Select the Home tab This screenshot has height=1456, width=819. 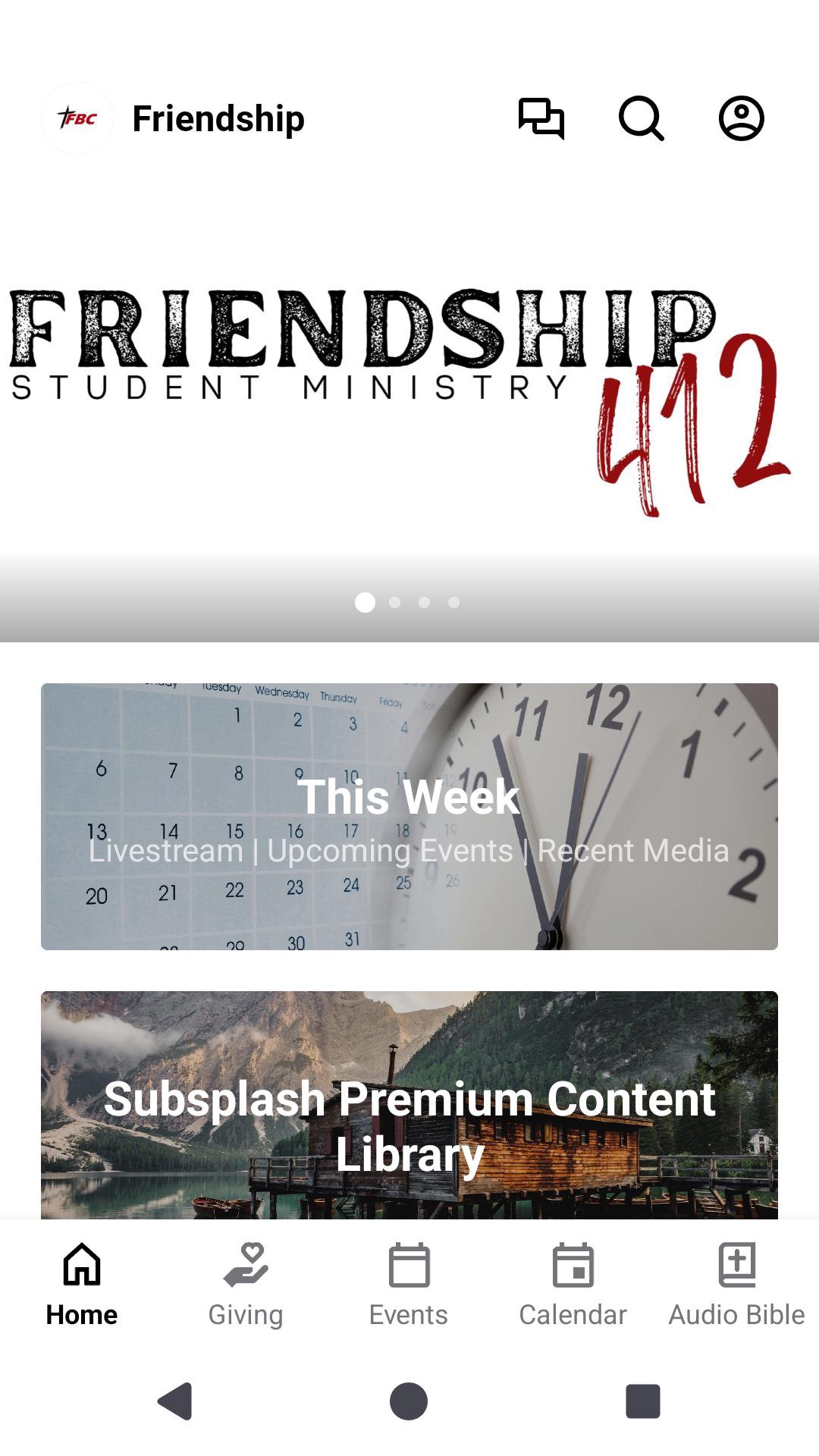(82, 1283)
